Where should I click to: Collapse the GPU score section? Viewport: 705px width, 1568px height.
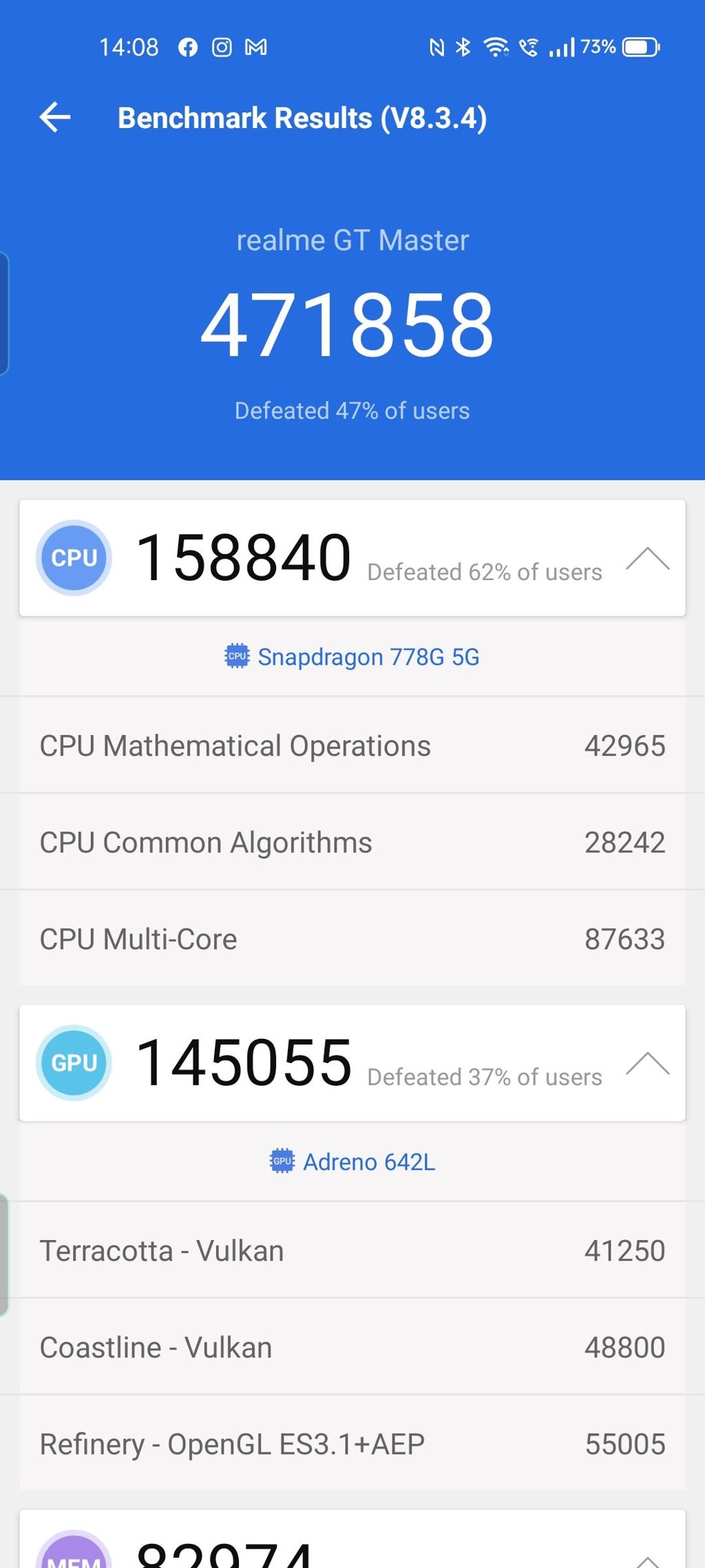click(647, 1064)
